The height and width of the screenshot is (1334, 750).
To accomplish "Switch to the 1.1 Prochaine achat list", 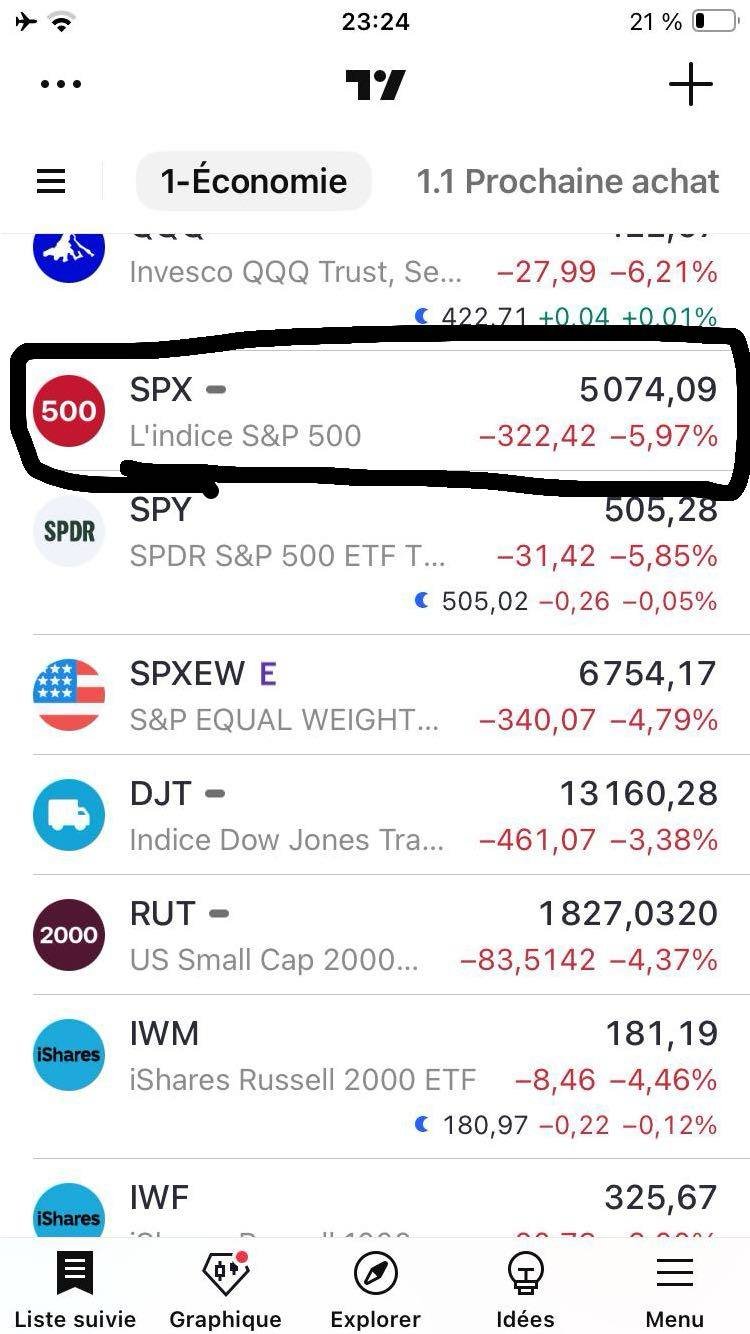I will [x=567, y=181].
